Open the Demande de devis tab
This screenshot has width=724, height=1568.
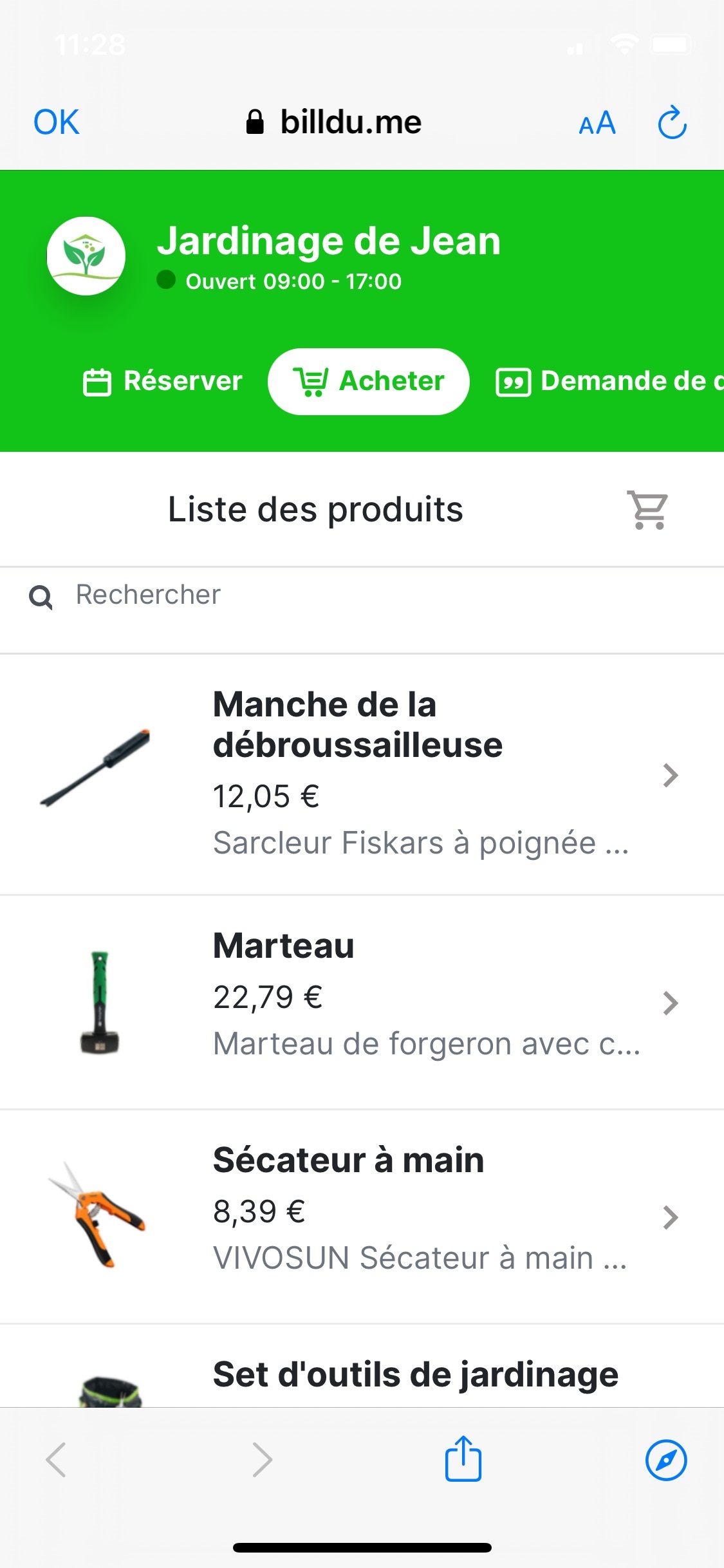tap(609, 381)
